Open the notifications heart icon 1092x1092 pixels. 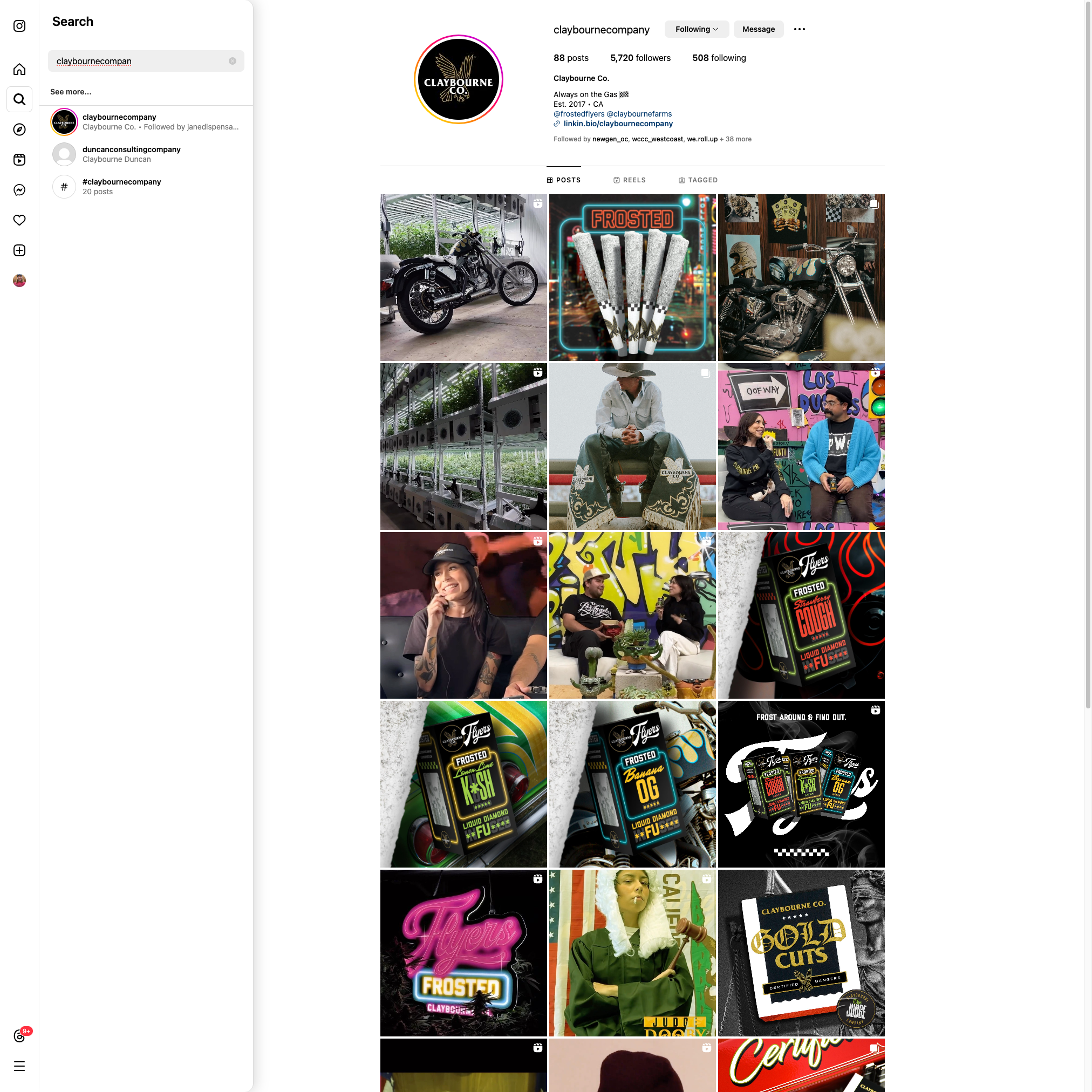coord(19,220)
